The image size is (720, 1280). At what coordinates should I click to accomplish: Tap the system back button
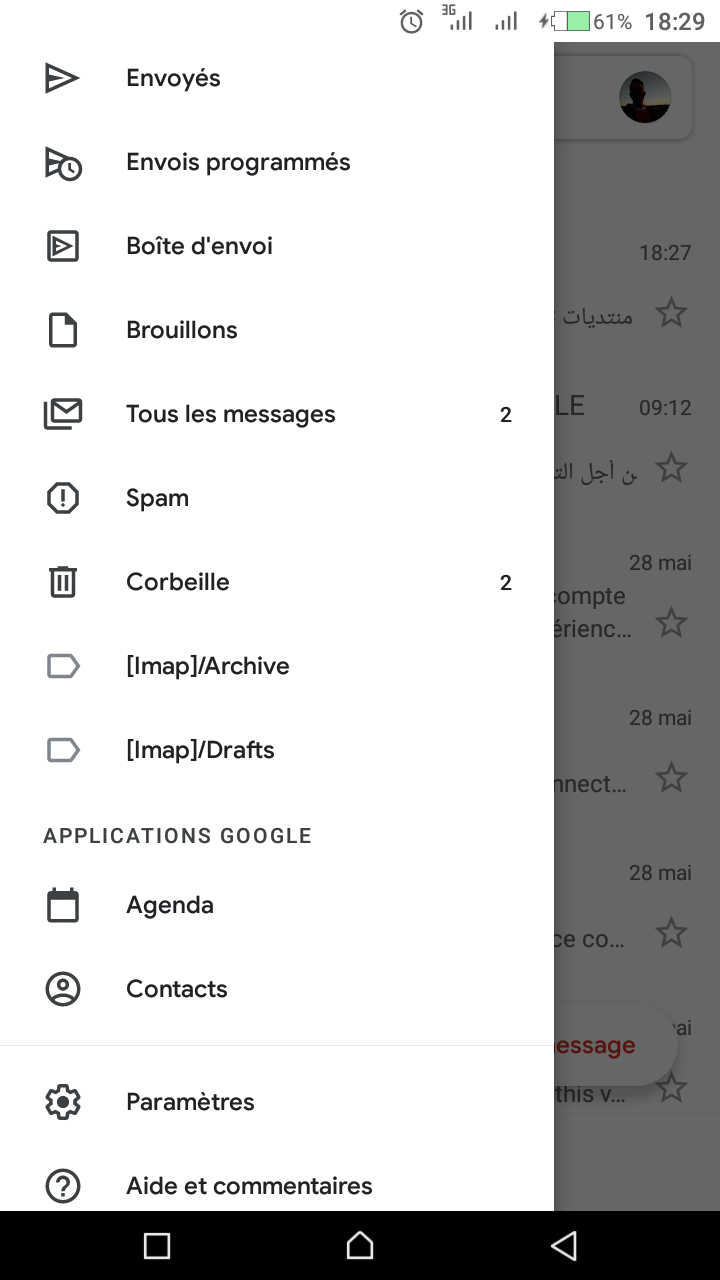(x=564, y=1245)
